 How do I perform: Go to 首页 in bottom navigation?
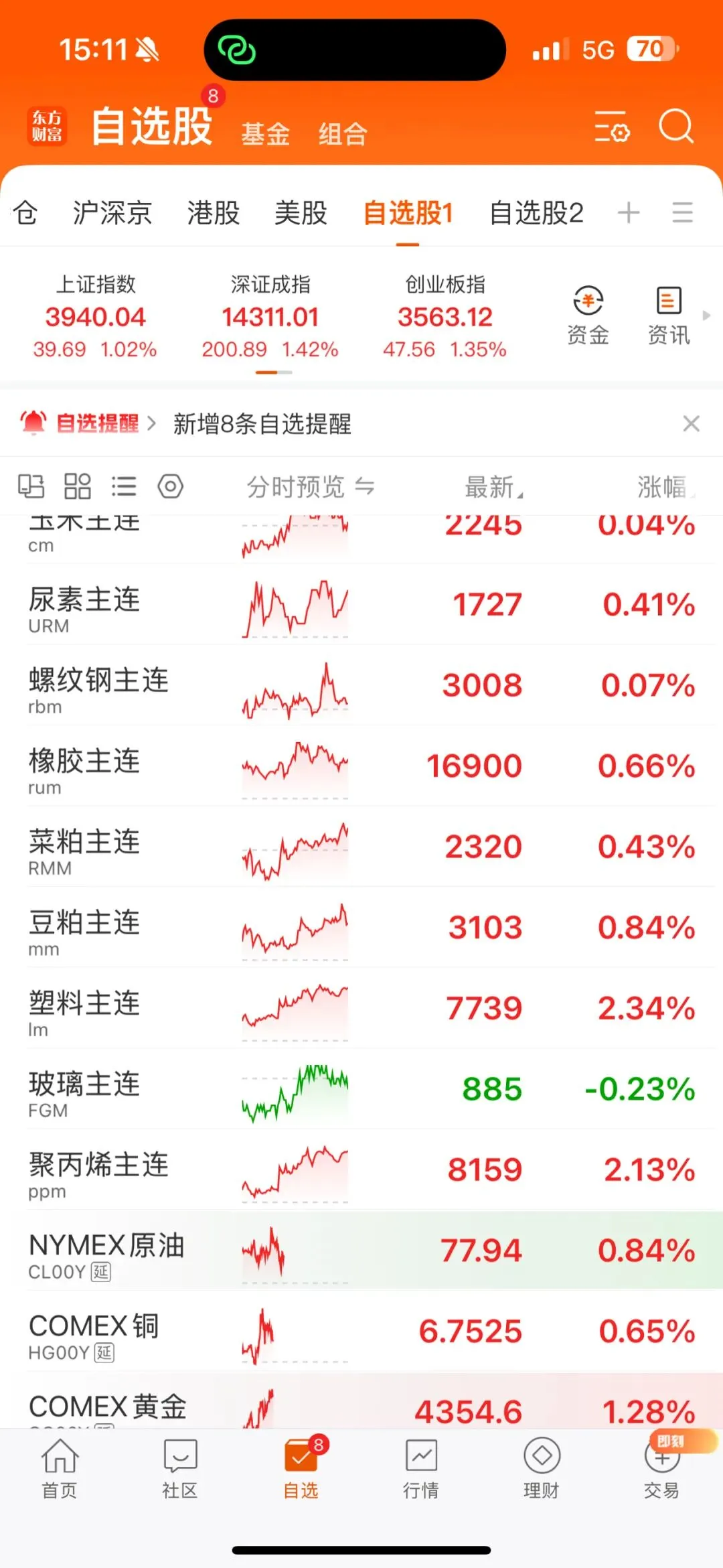pos(60,1468)
